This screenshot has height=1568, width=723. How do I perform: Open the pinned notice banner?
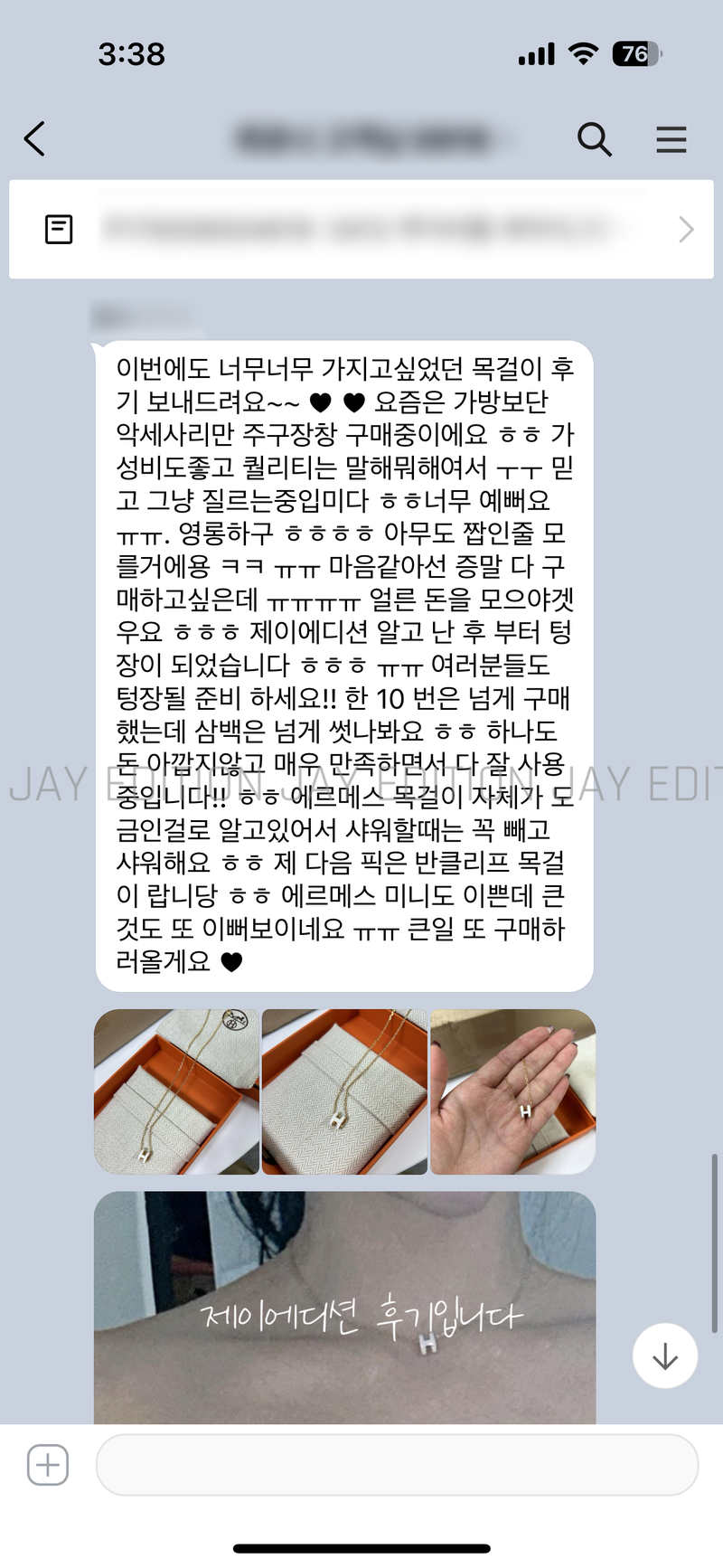point(361,229)
